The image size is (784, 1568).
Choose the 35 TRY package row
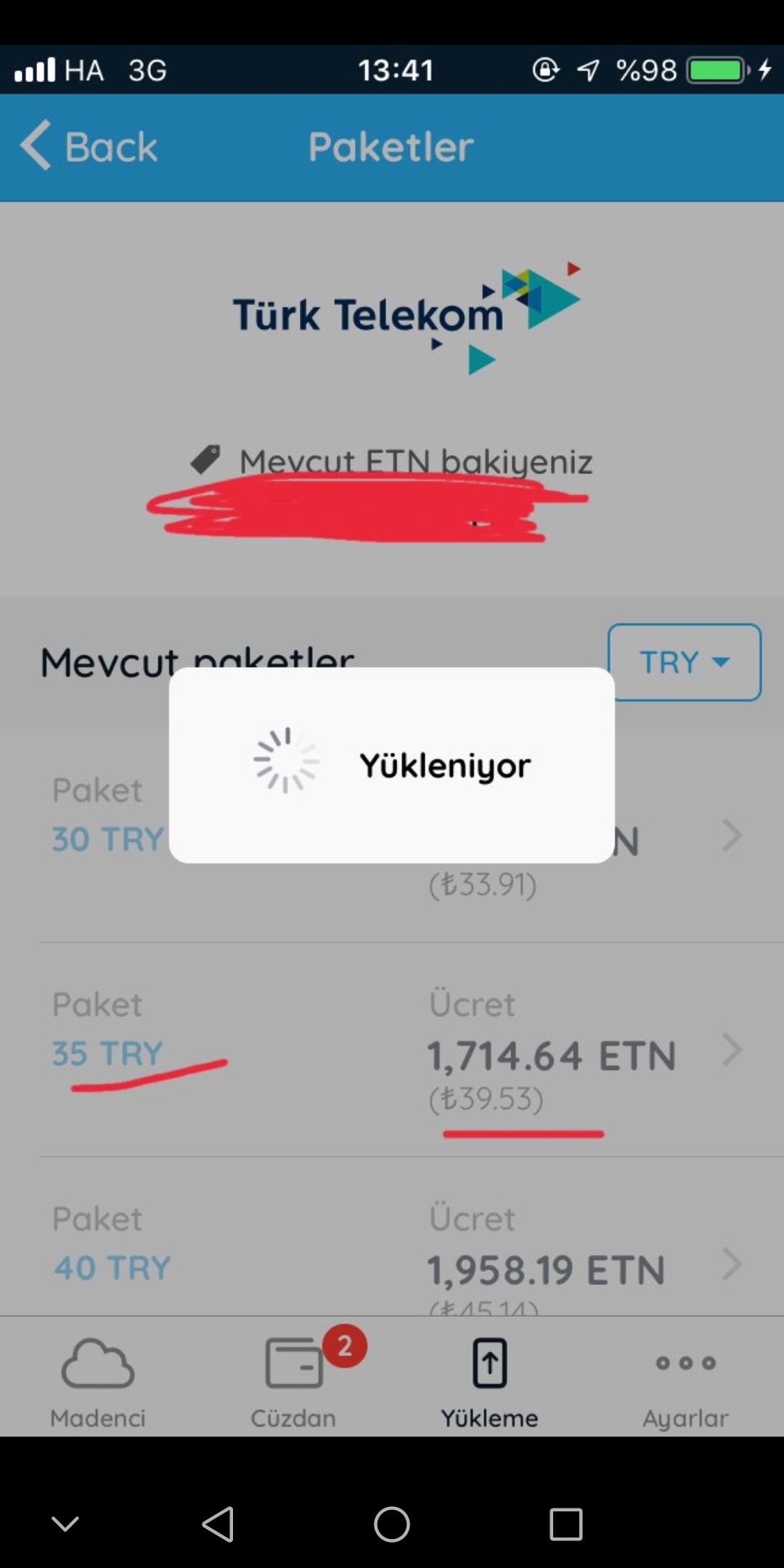tap(392, 1050)
